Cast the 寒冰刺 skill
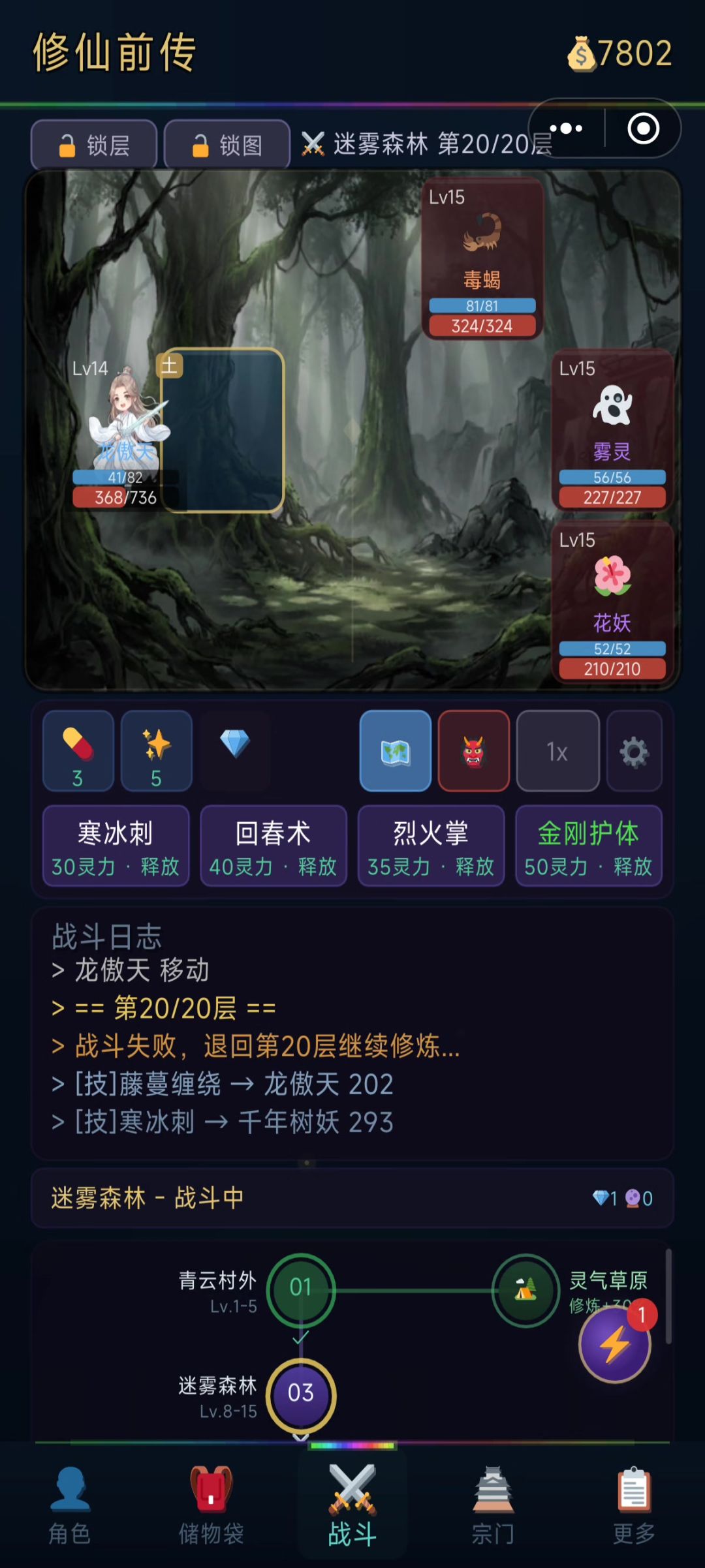The image size is (705, 1568). tap(116, 846)
